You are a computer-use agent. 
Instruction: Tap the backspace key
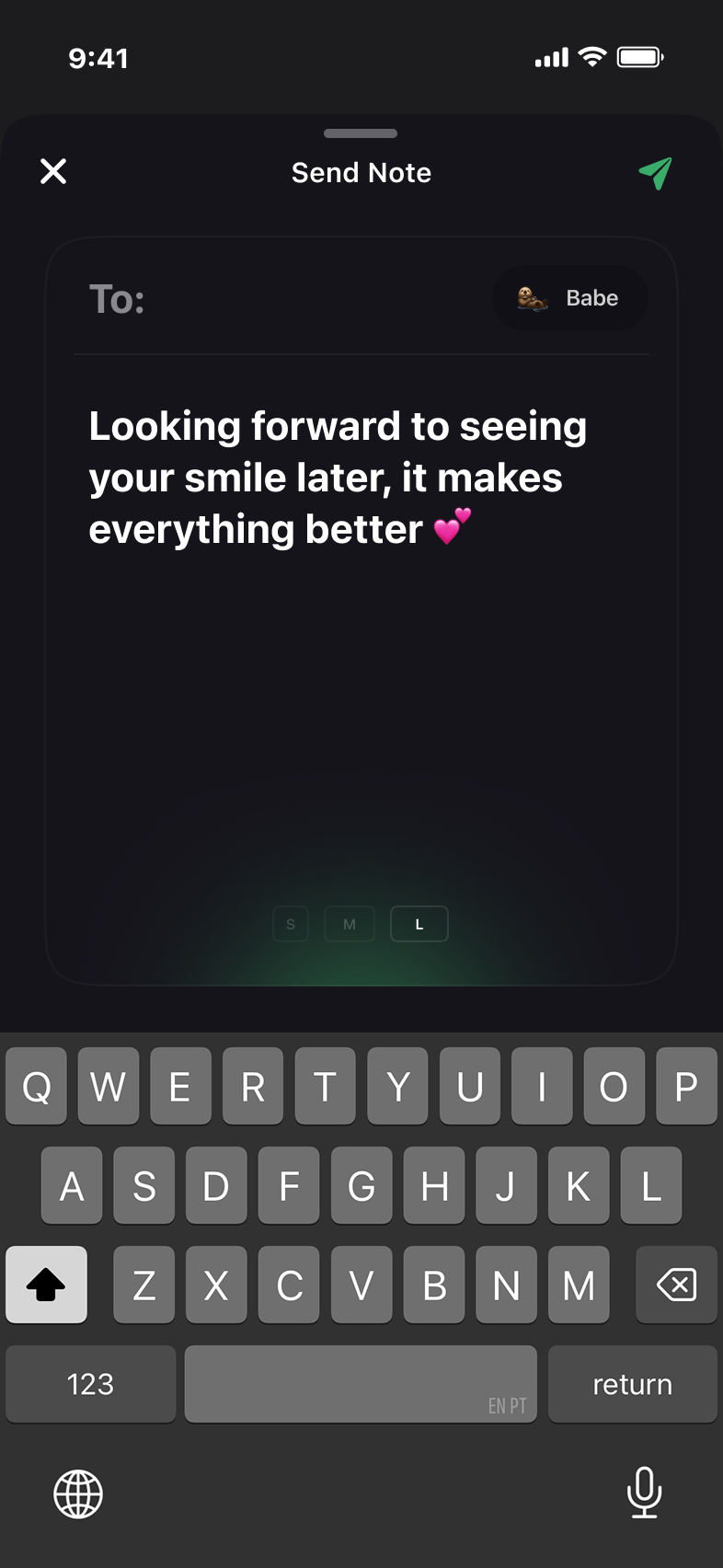click(676, 1285)
